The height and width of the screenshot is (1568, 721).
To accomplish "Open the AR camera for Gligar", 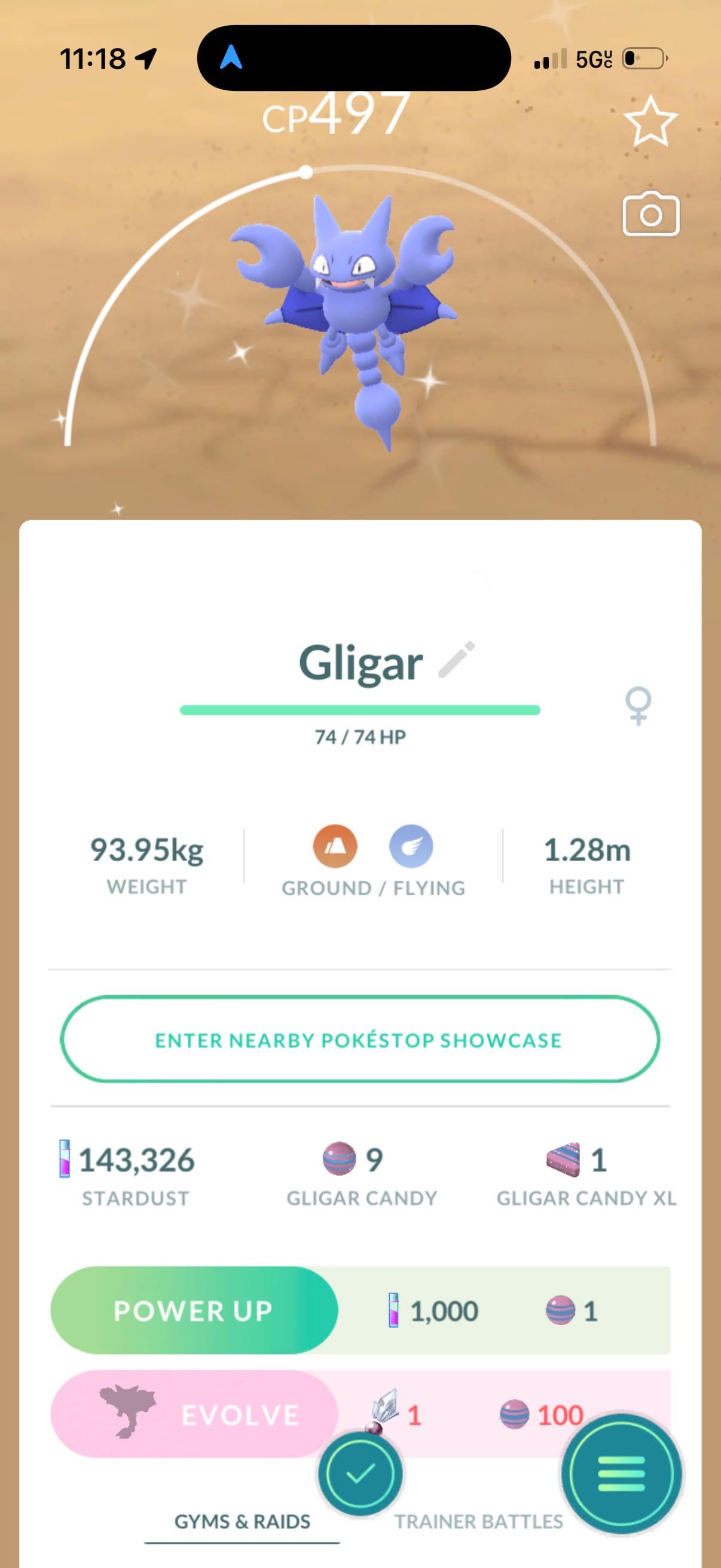I will [650, 214].
